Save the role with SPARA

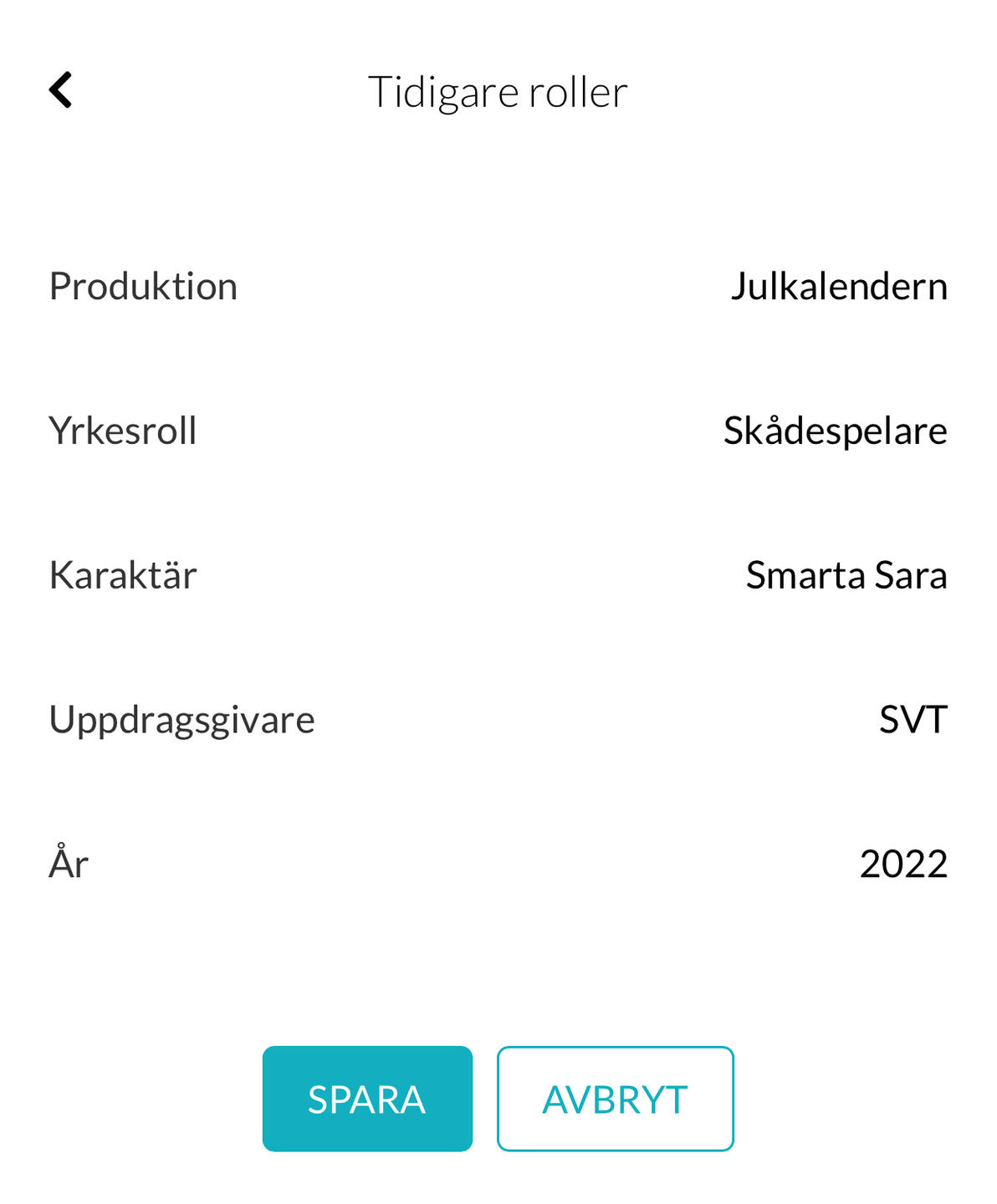click(367, 1099)
